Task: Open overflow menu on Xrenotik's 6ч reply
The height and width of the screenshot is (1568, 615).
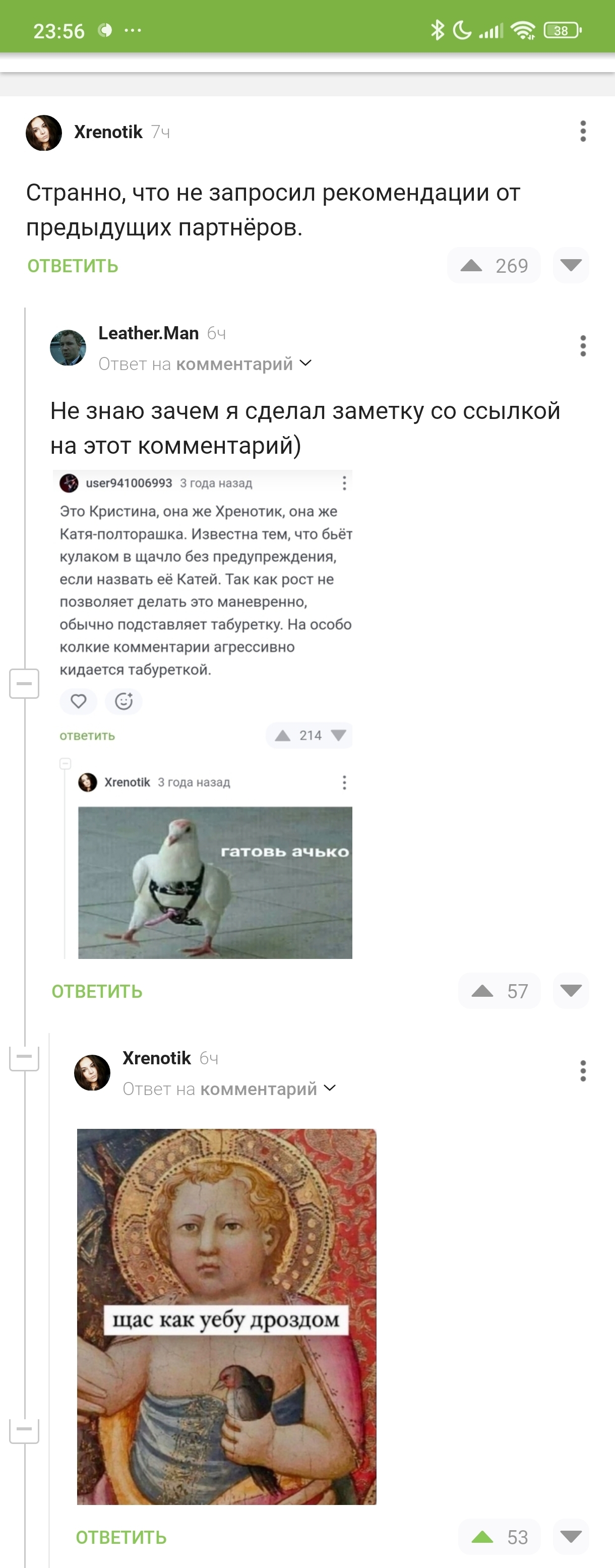Action: point(583,1071)
